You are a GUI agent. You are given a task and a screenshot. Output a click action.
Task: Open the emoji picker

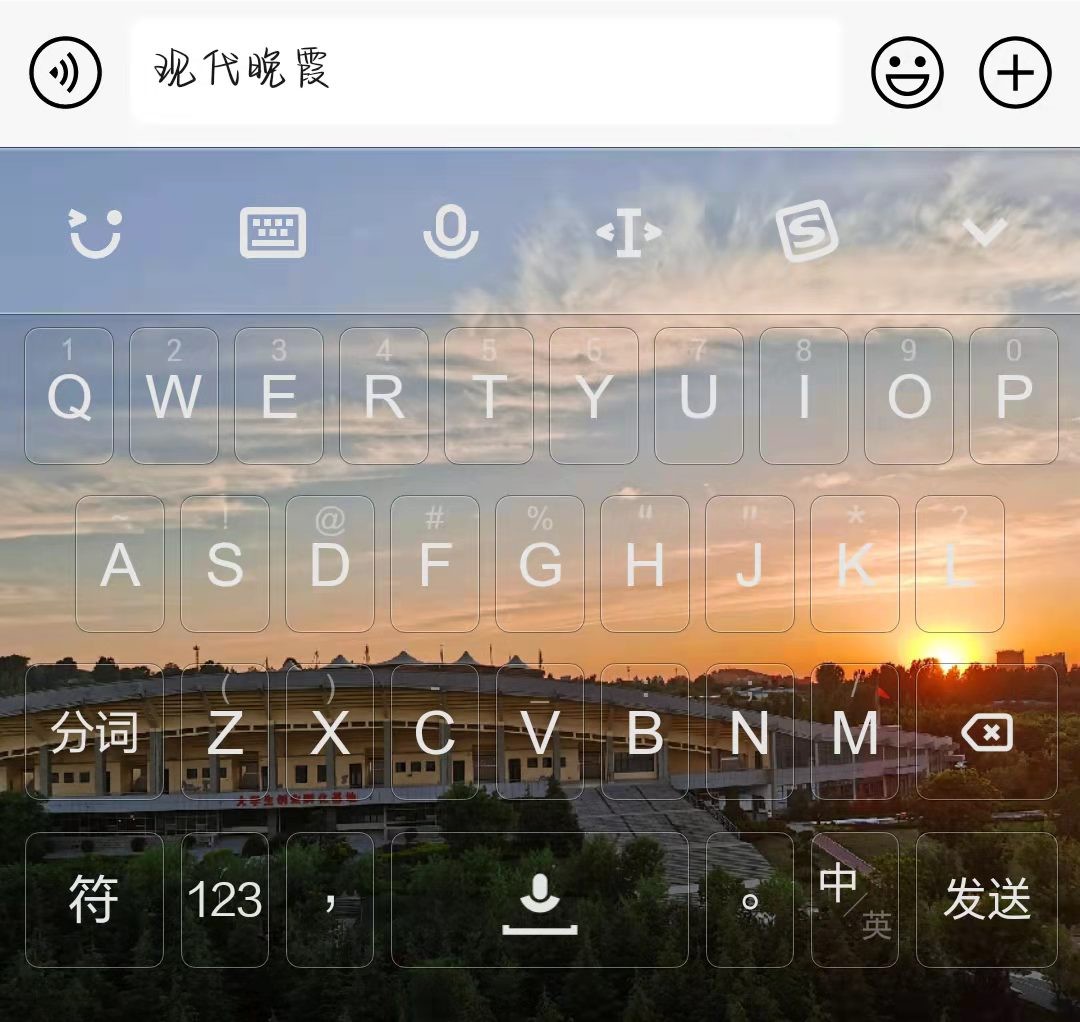tap(907, 72)
